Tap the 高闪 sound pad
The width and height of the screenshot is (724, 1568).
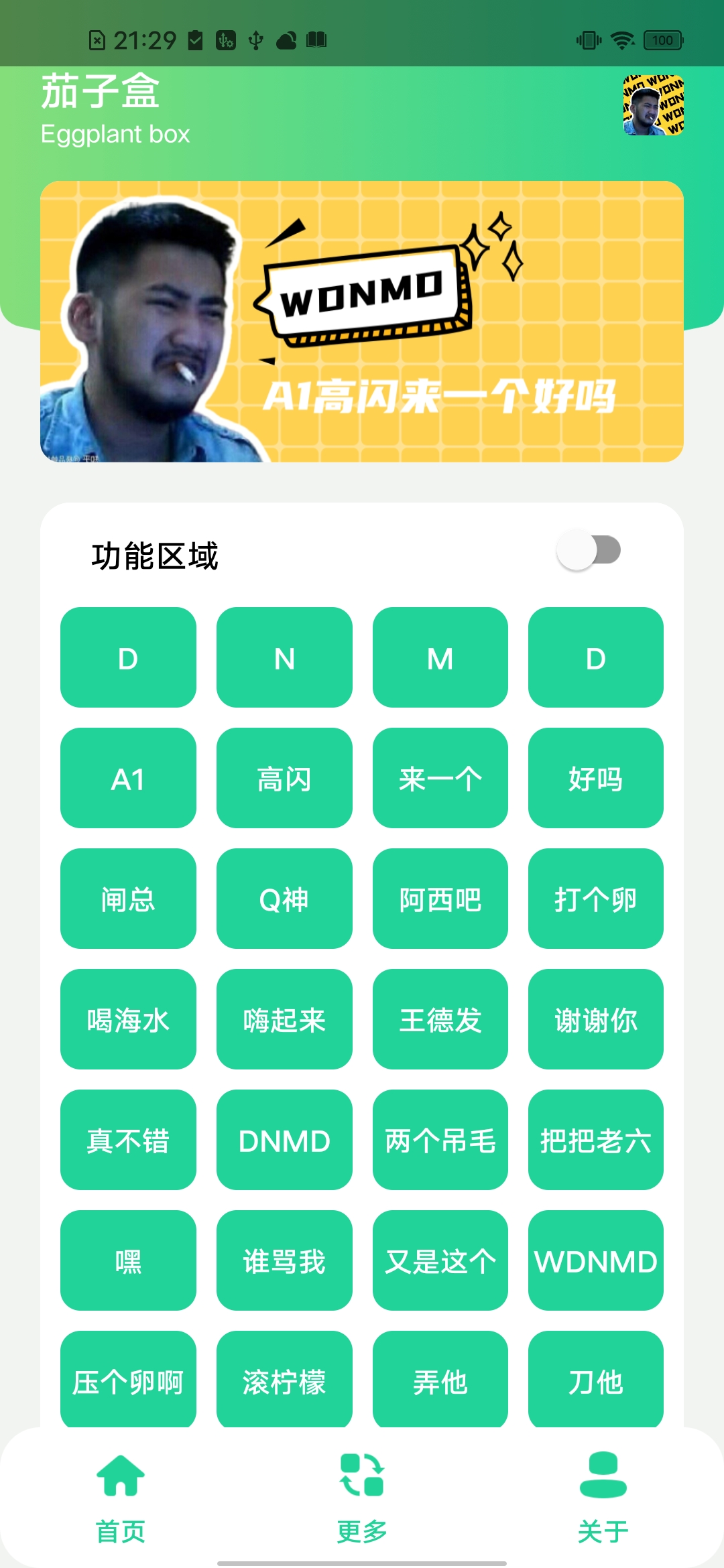[x=284, y=778]
